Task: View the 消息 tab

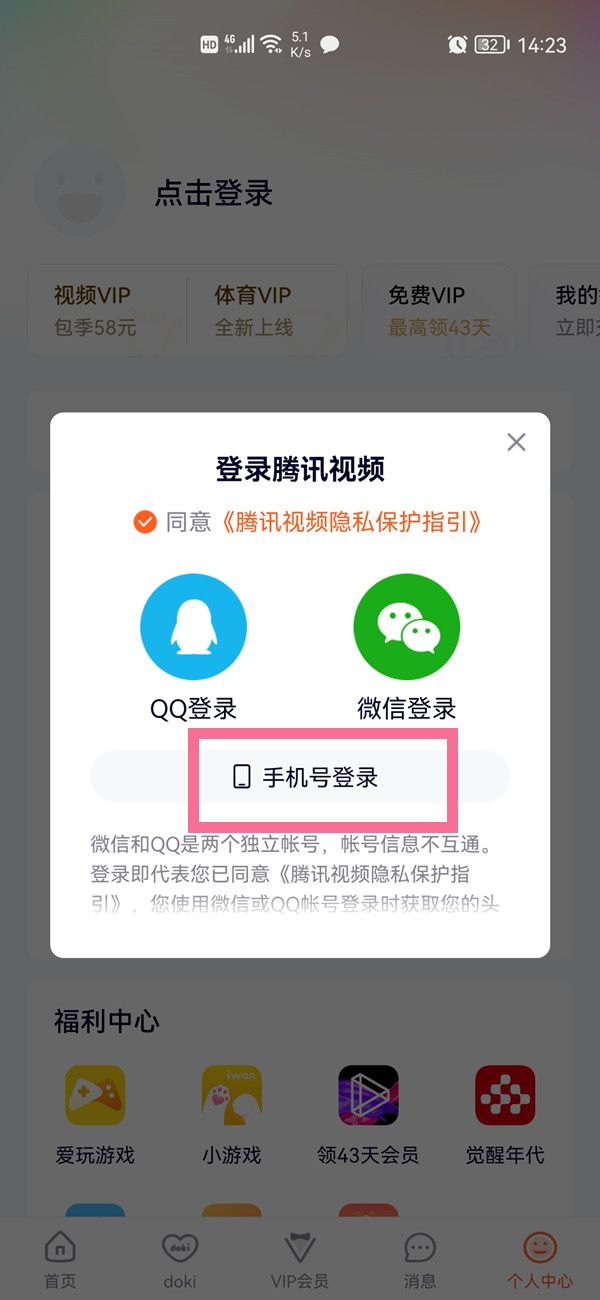Action: coord(420,1259)
